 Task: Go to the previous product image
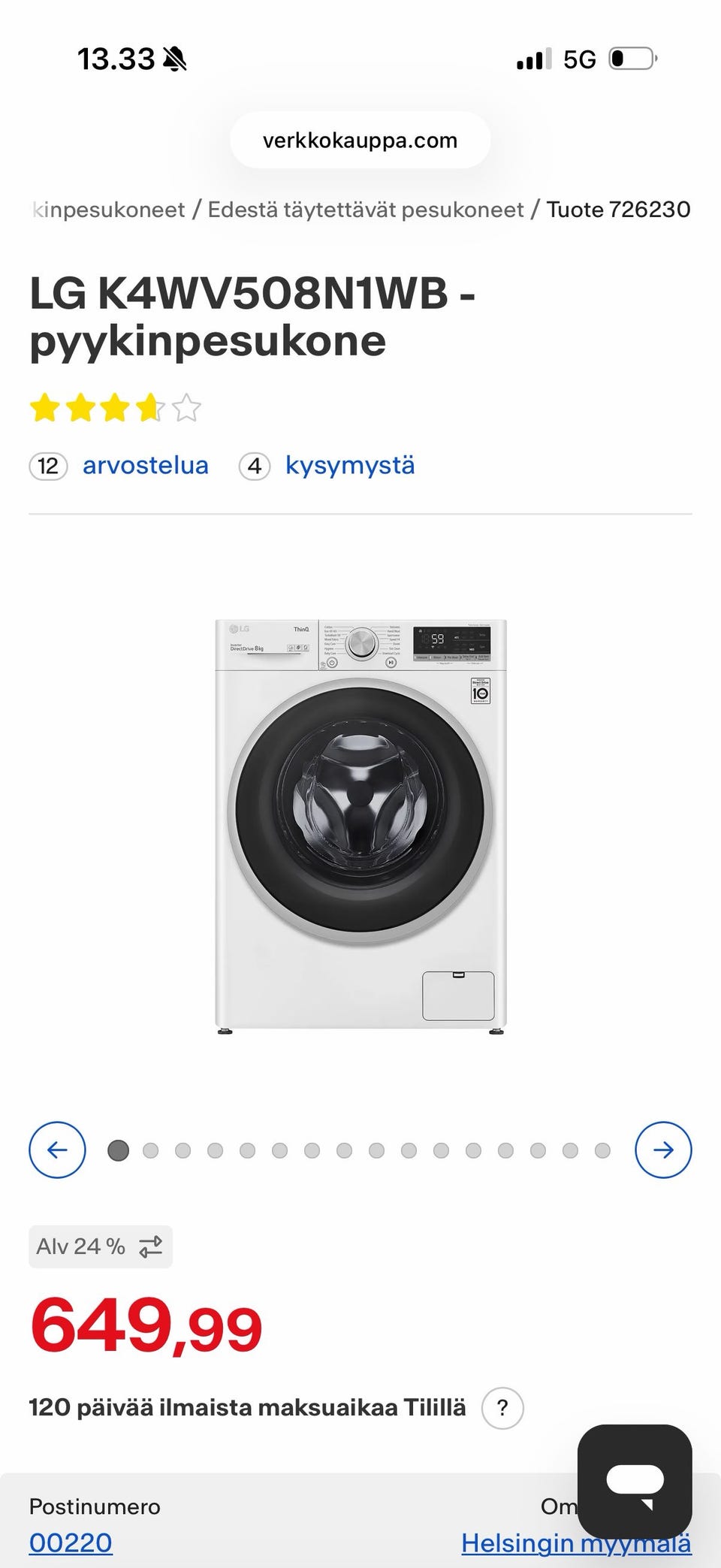point(57,1150)
